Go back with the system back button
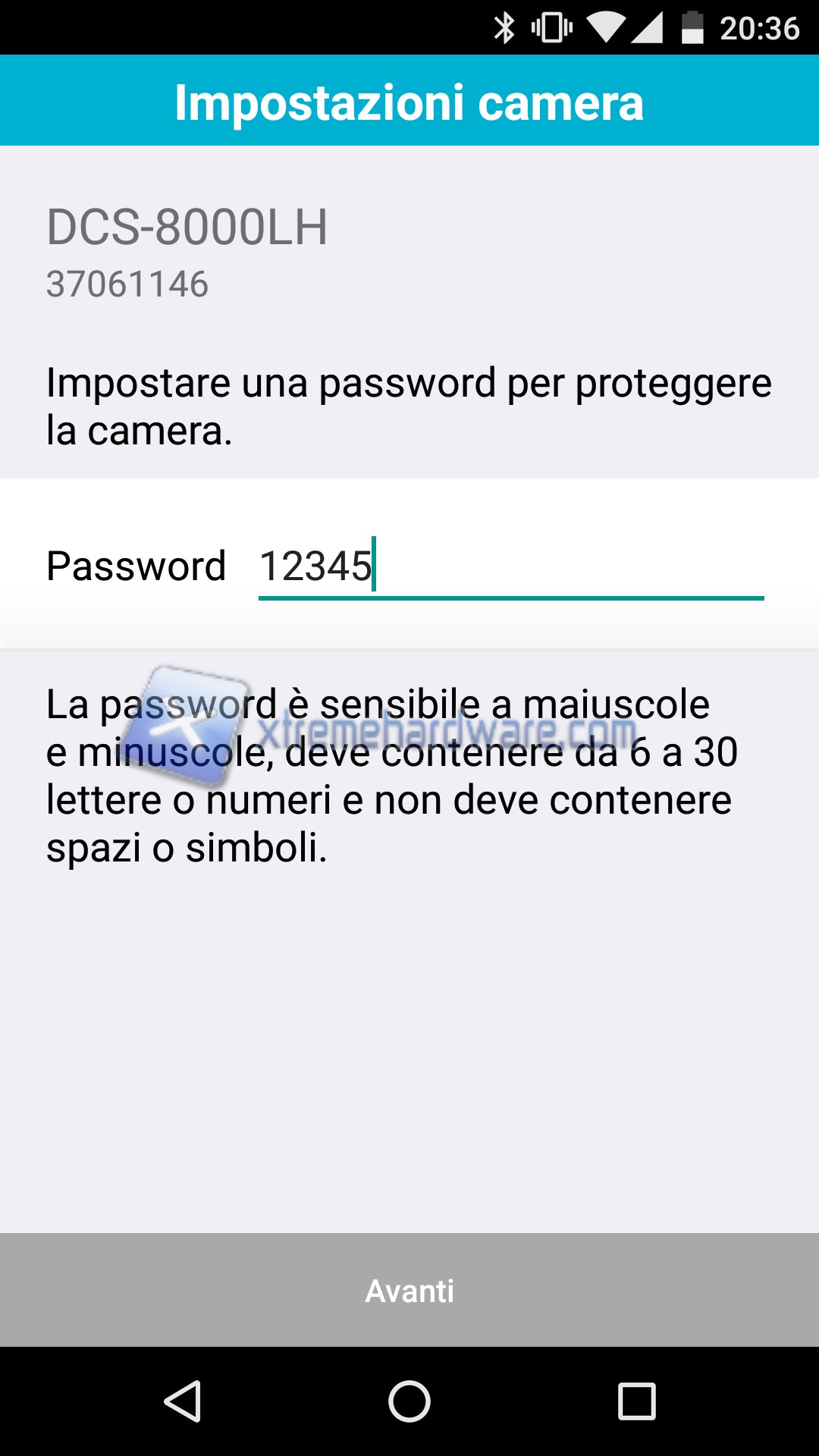The image size is (819, 1456). coord(183,1401)
